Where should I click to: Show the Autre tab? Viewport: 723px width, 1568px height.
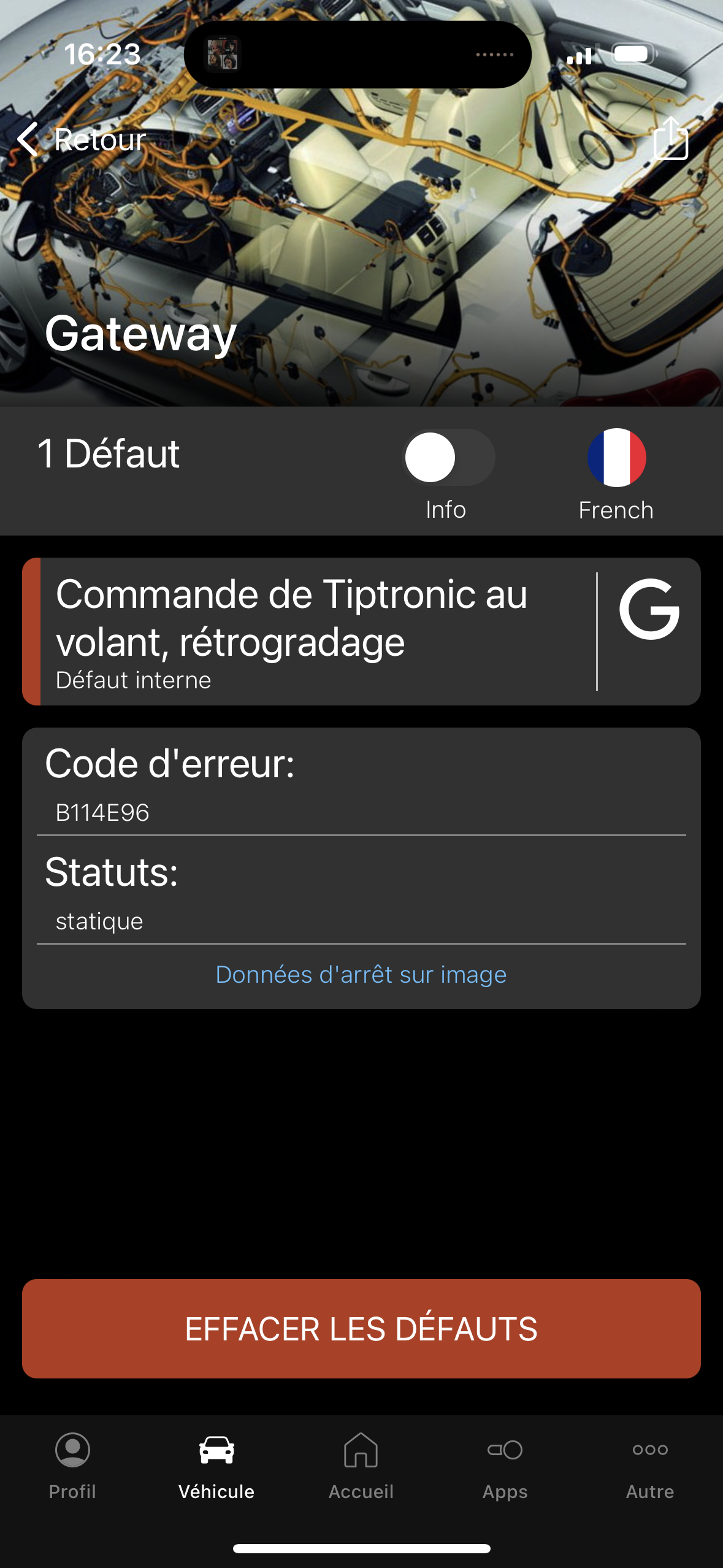click(650, 1465)
